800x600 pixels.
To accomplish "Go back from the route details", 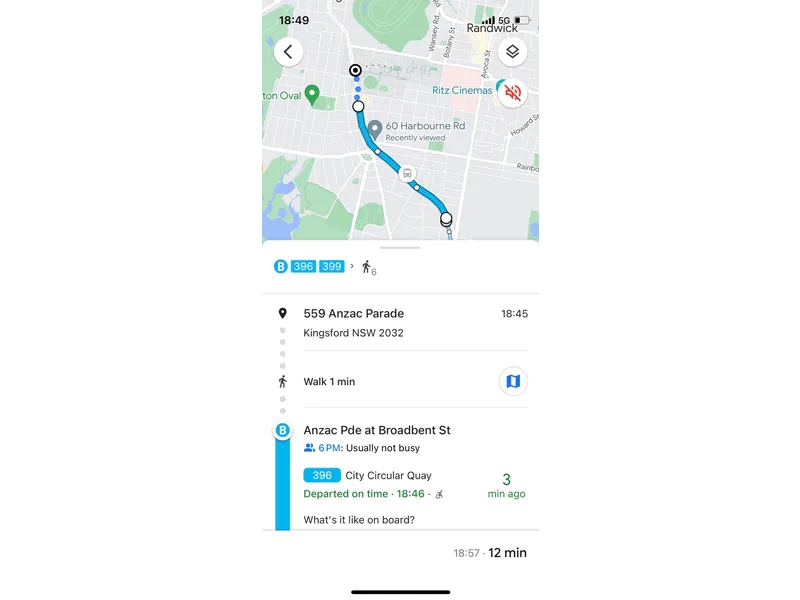I will [288, 52].
